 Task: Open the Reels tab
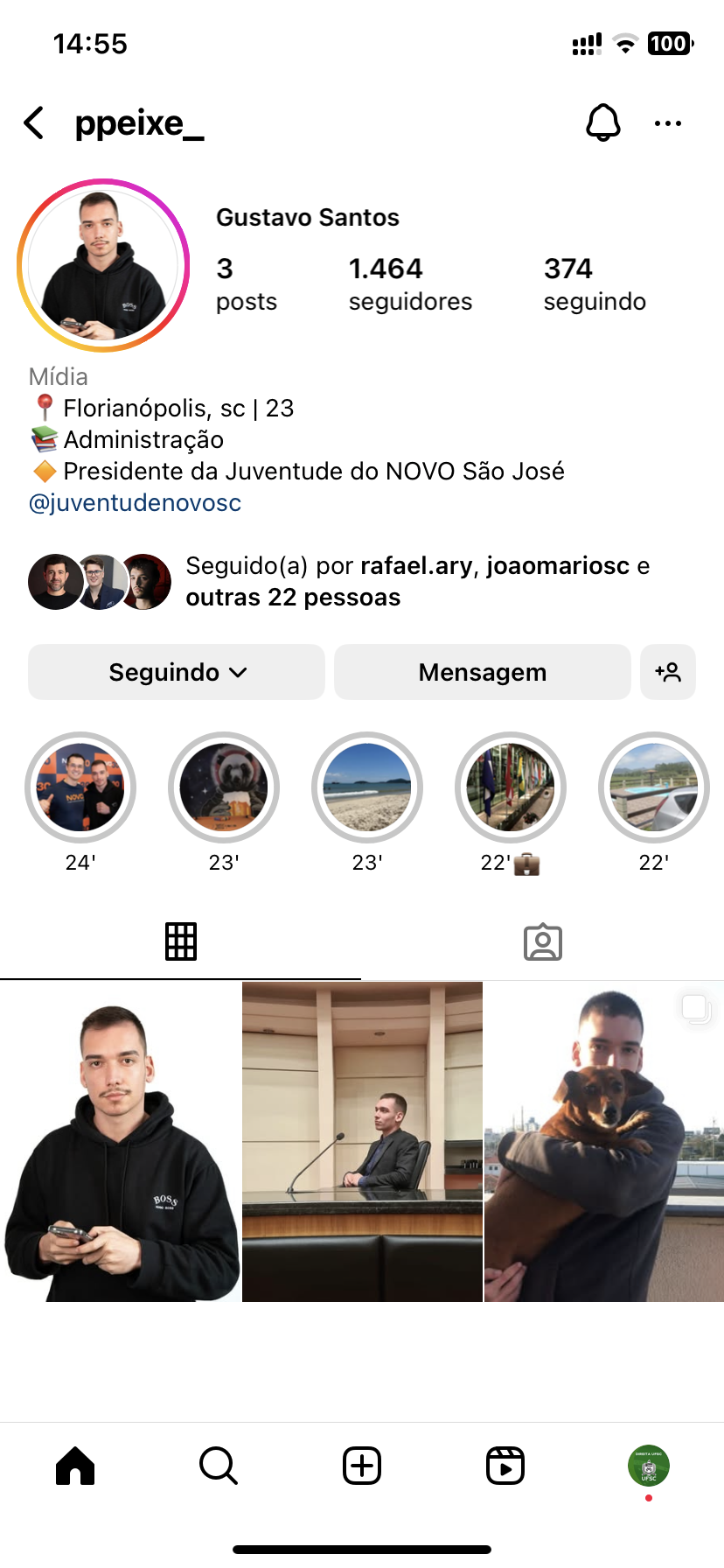click(505, 1466)
